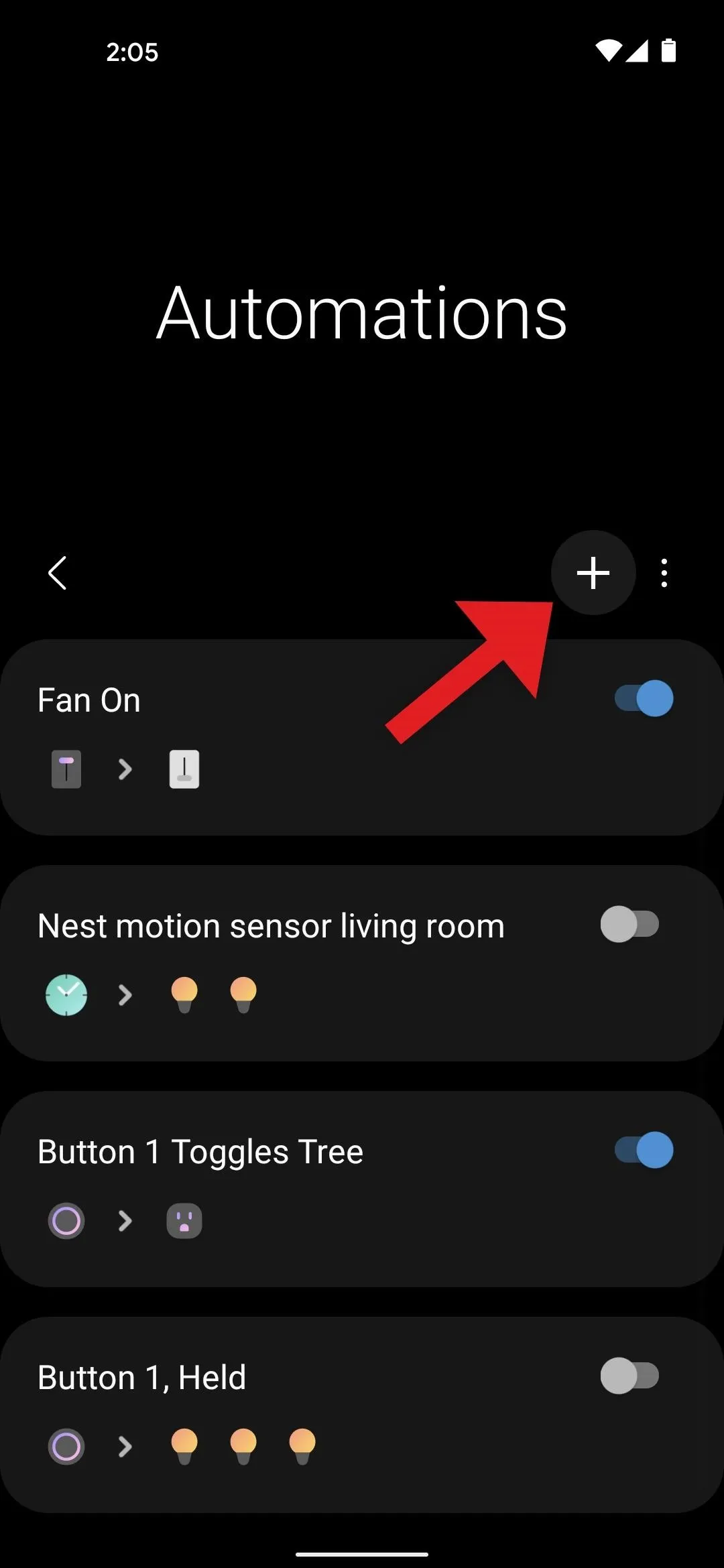Disable the Button 1 Toggles Tree switch
Image resolution: width=724 pixels, height=1568 pixels.
[x=644, y=1151]
